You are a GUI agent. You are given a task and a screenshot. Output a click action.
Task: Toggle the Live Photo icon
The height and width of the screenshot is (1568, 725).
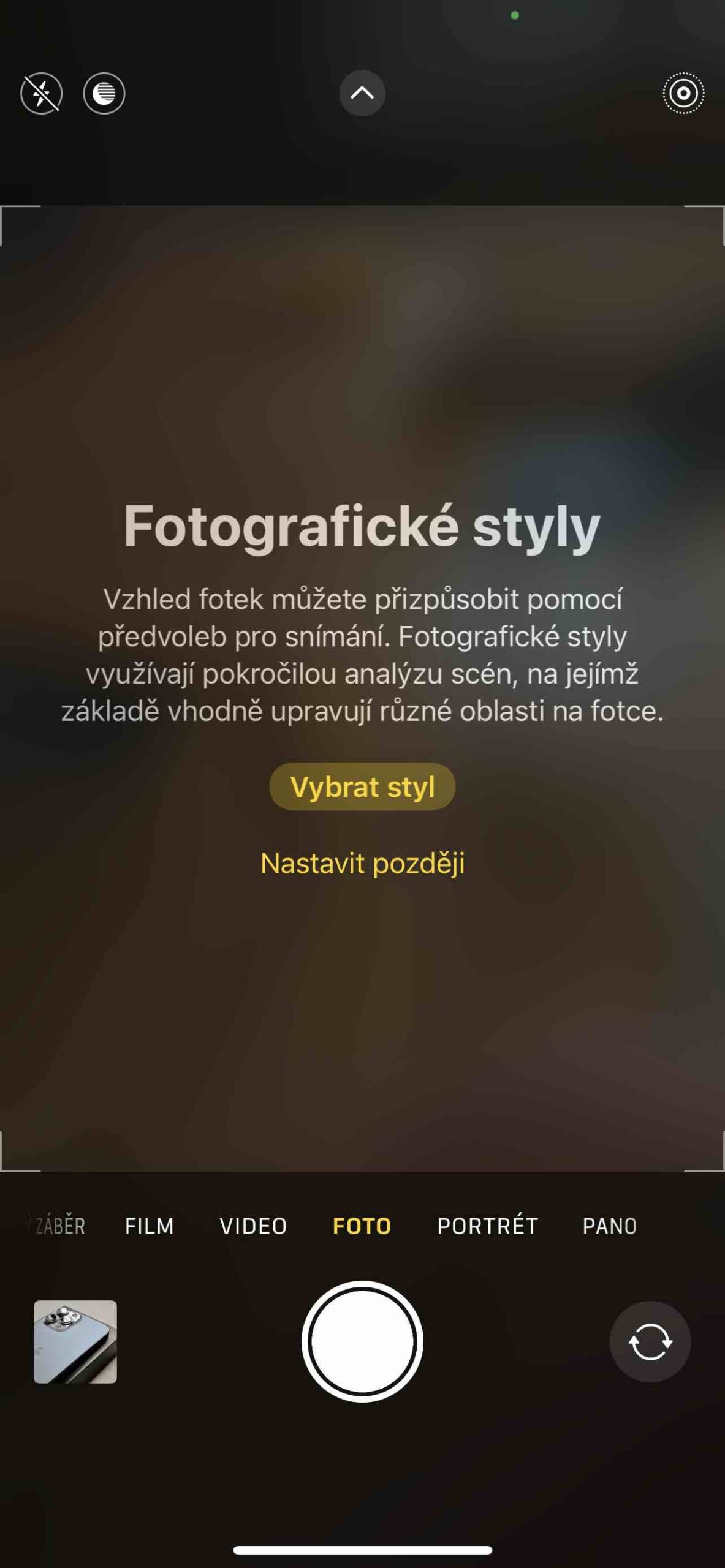(x=683, y=93)
